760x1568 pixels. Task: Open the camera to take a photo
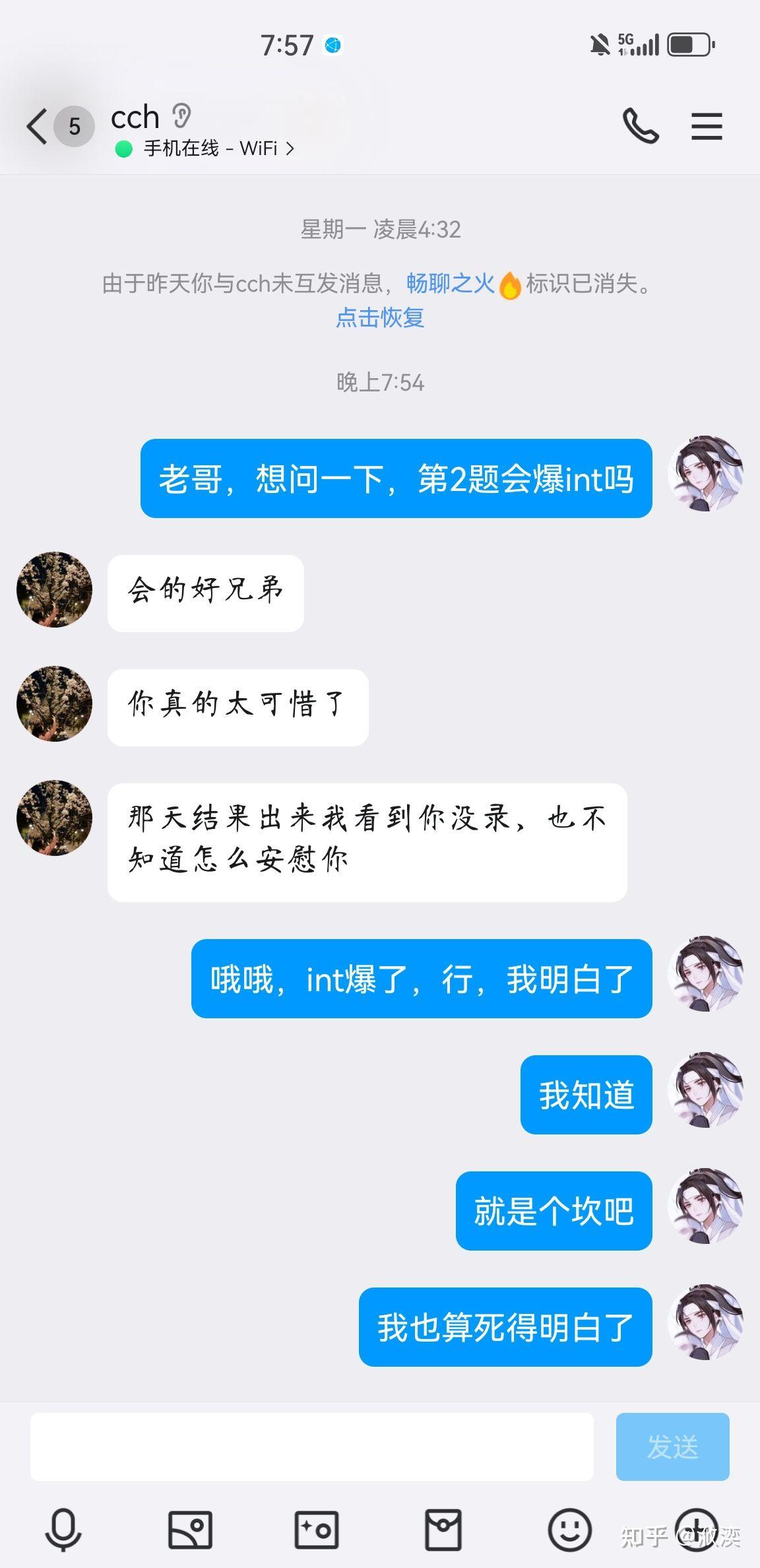coord(317,1529)
